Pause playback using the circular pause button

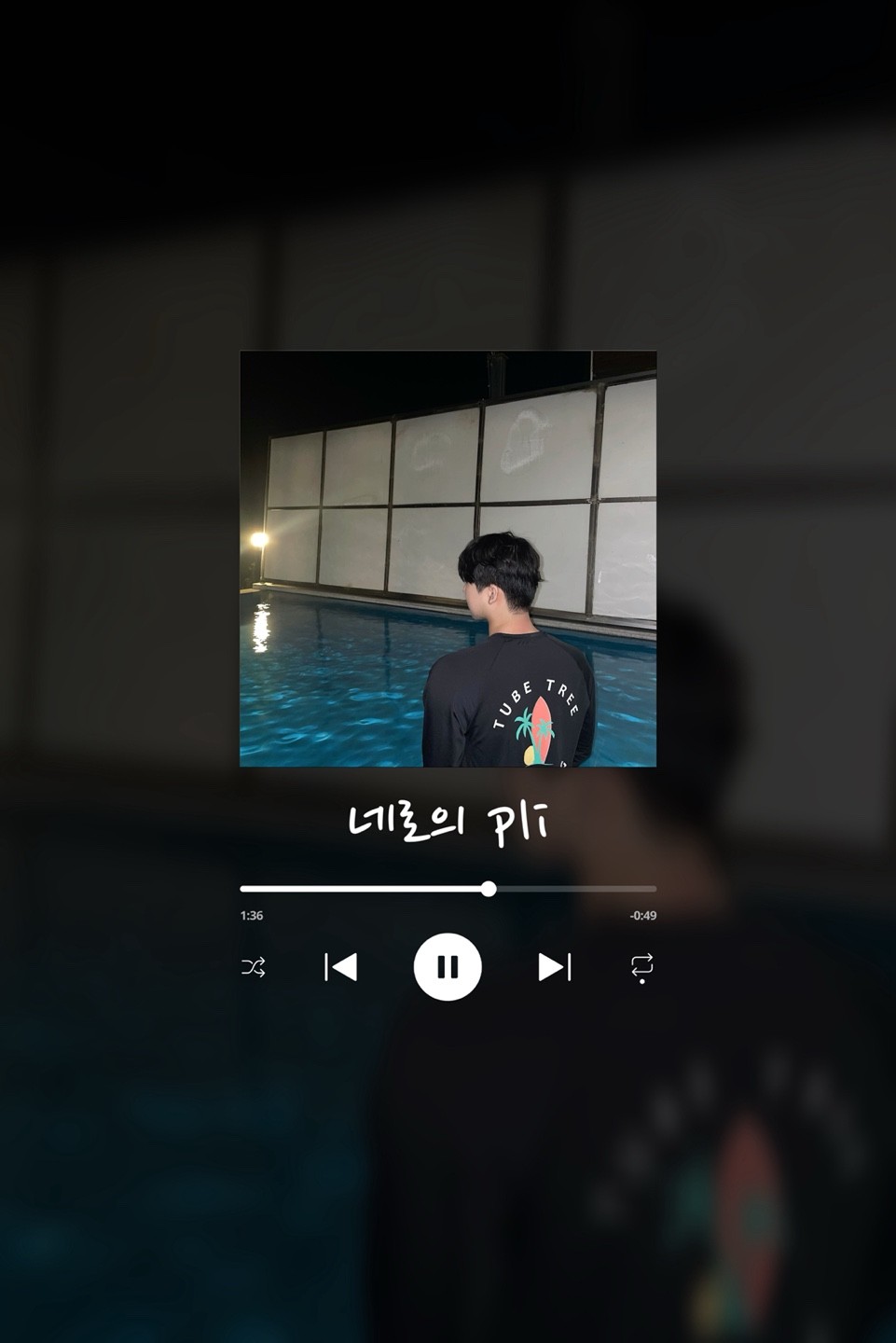[x=448, y=968]
